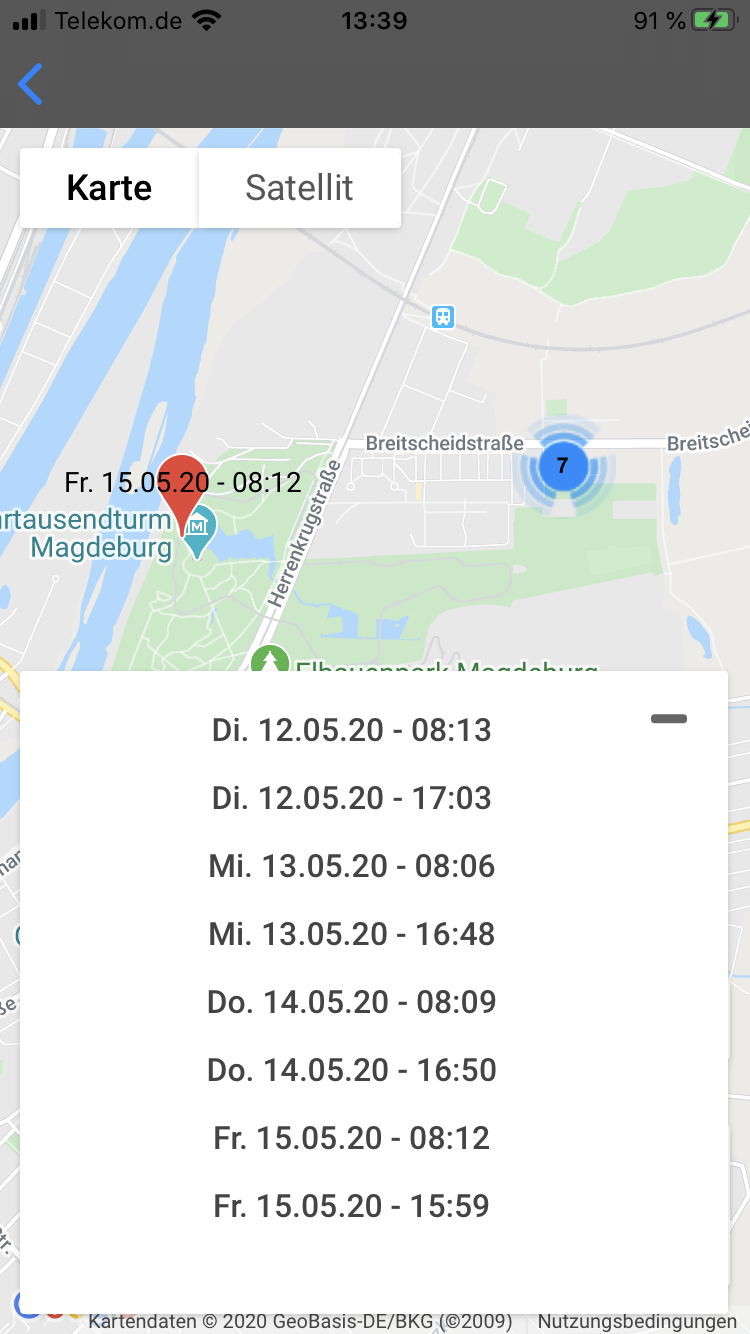
Task: Tap the transit station icon on map
Action: click(442, 317)
